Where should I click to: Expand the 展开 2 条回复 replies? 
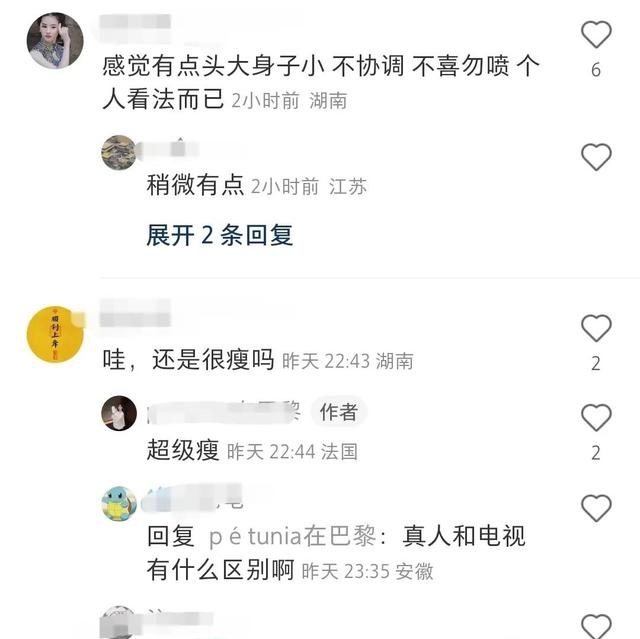pyautogui.click(x=219, y=235)
